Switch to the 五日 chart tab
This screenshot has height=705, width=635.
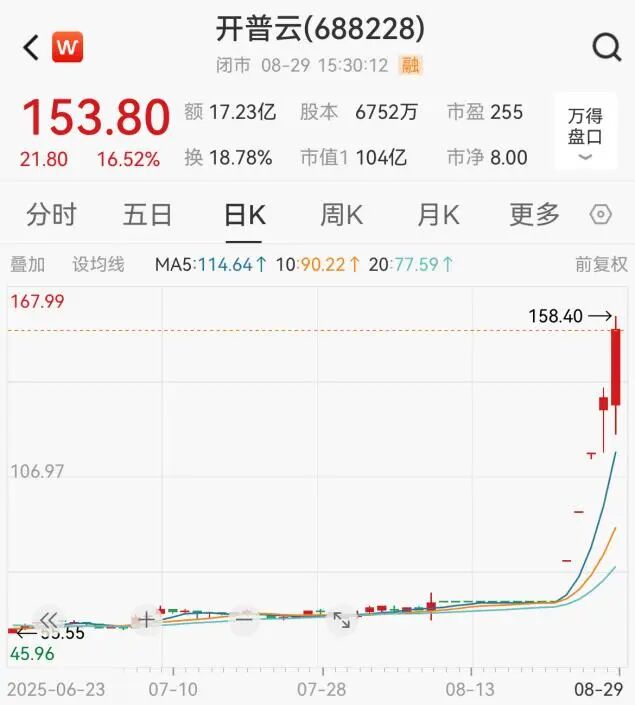(x=148, y=215)
